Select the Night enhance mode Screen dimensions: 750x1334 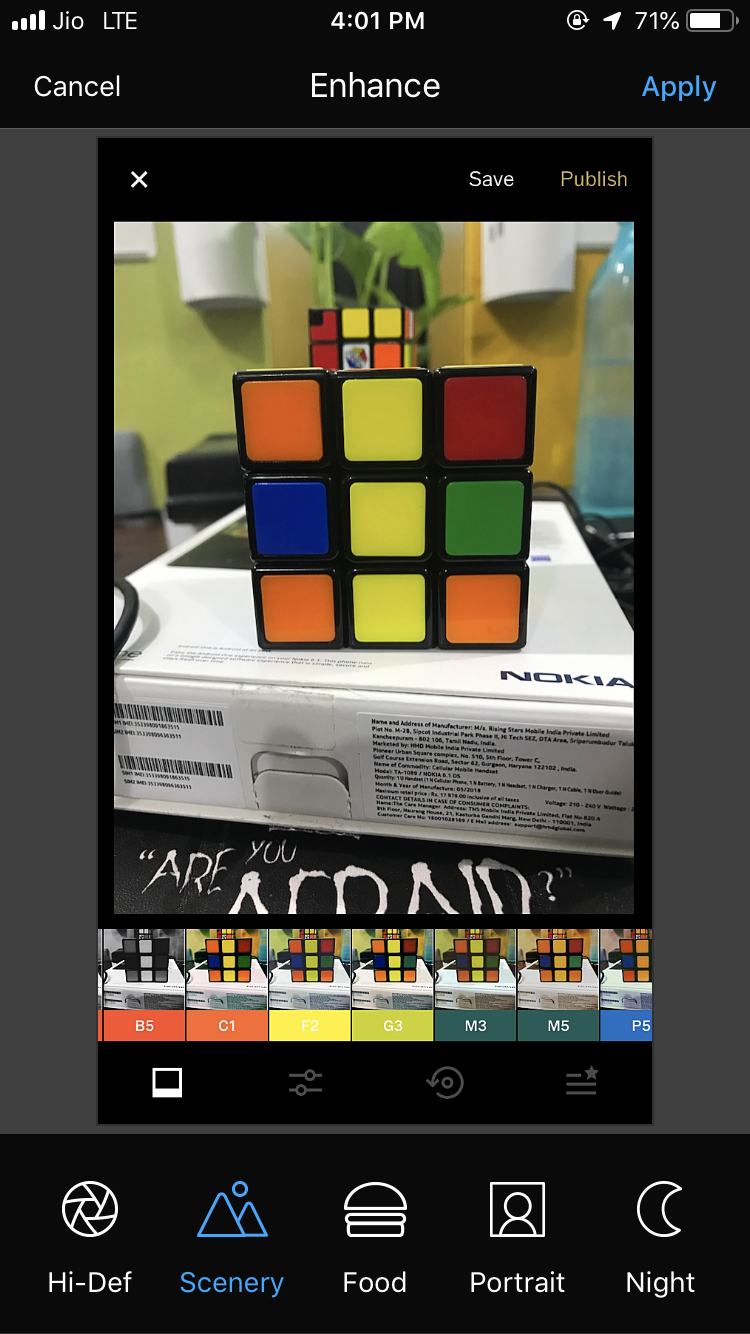[x=660, y=1236]
